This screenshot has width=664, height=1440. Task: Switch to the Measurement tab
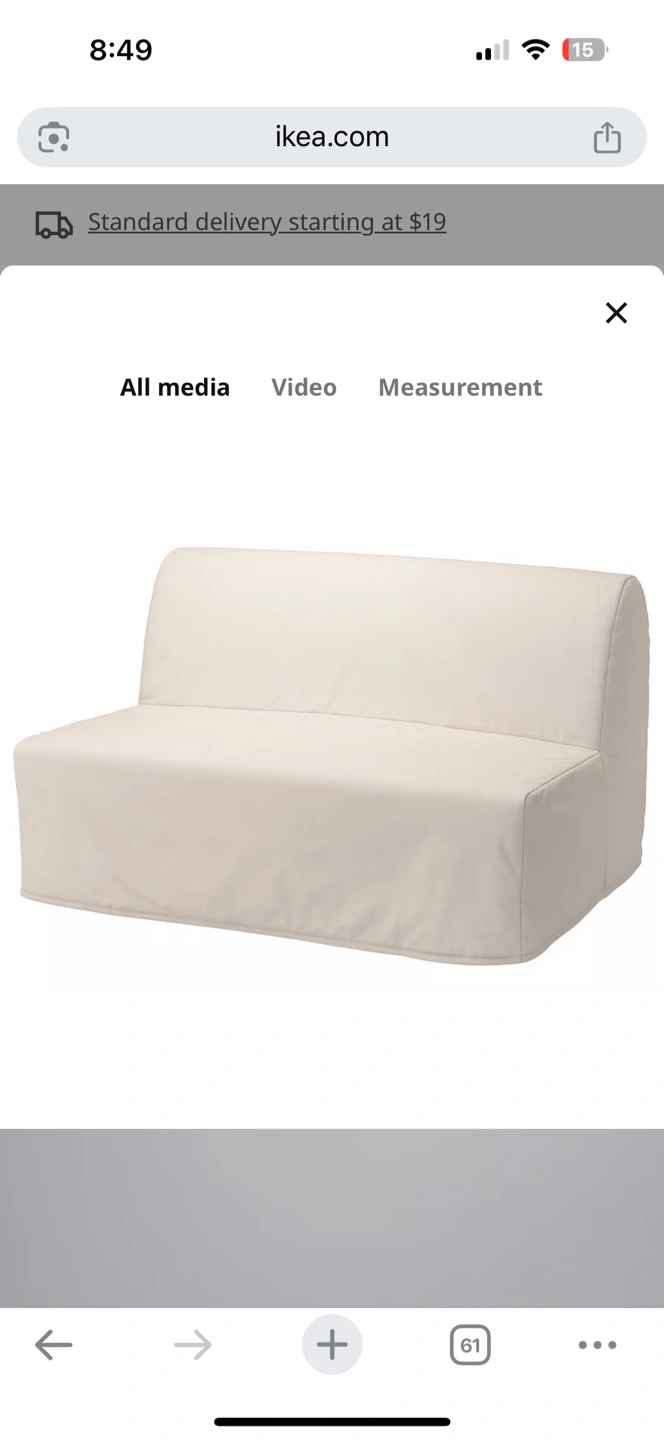(460, 387)
